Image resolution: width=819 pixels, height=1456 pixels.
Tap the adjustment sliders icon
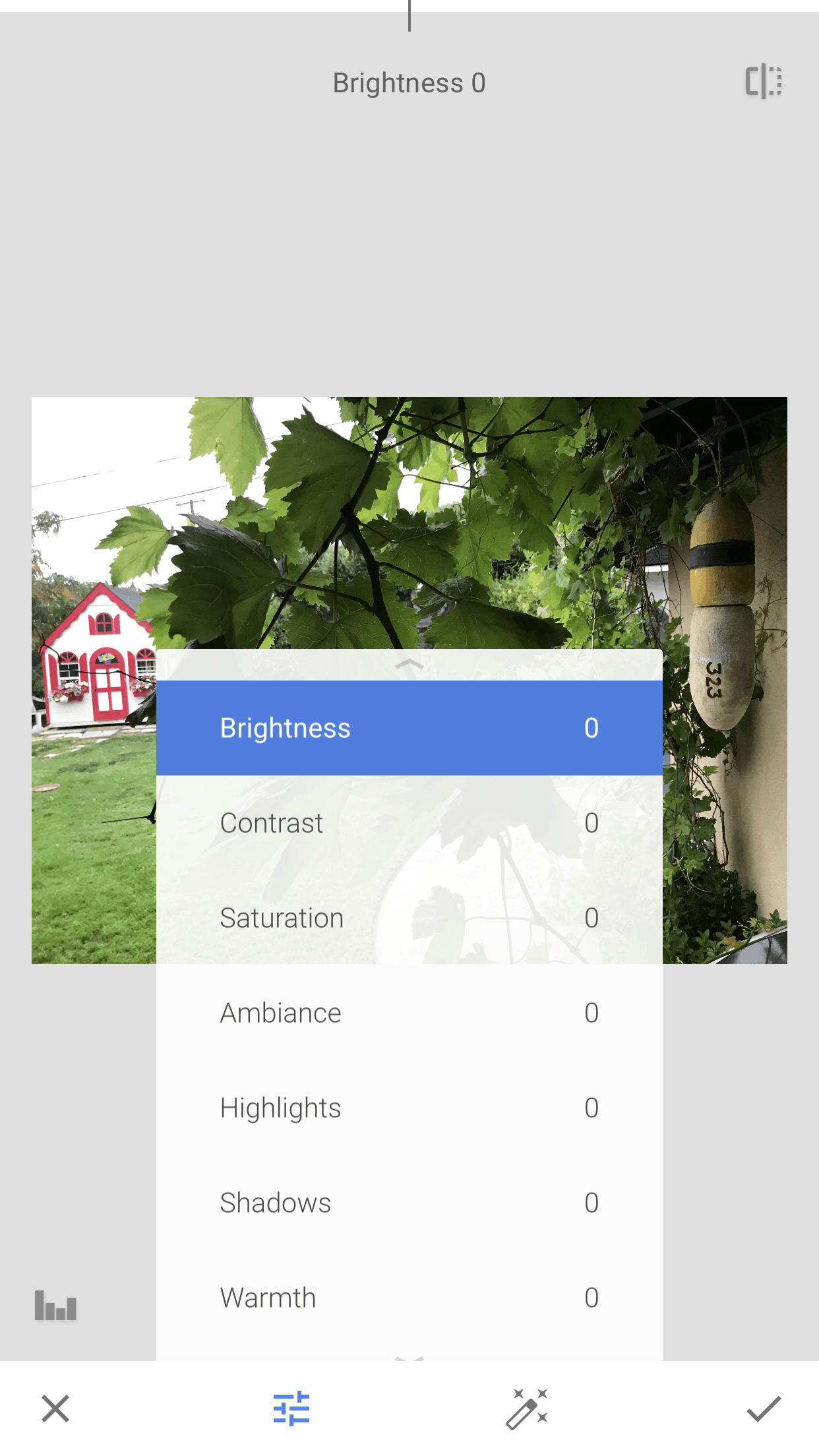click(x=291, y=1409)
